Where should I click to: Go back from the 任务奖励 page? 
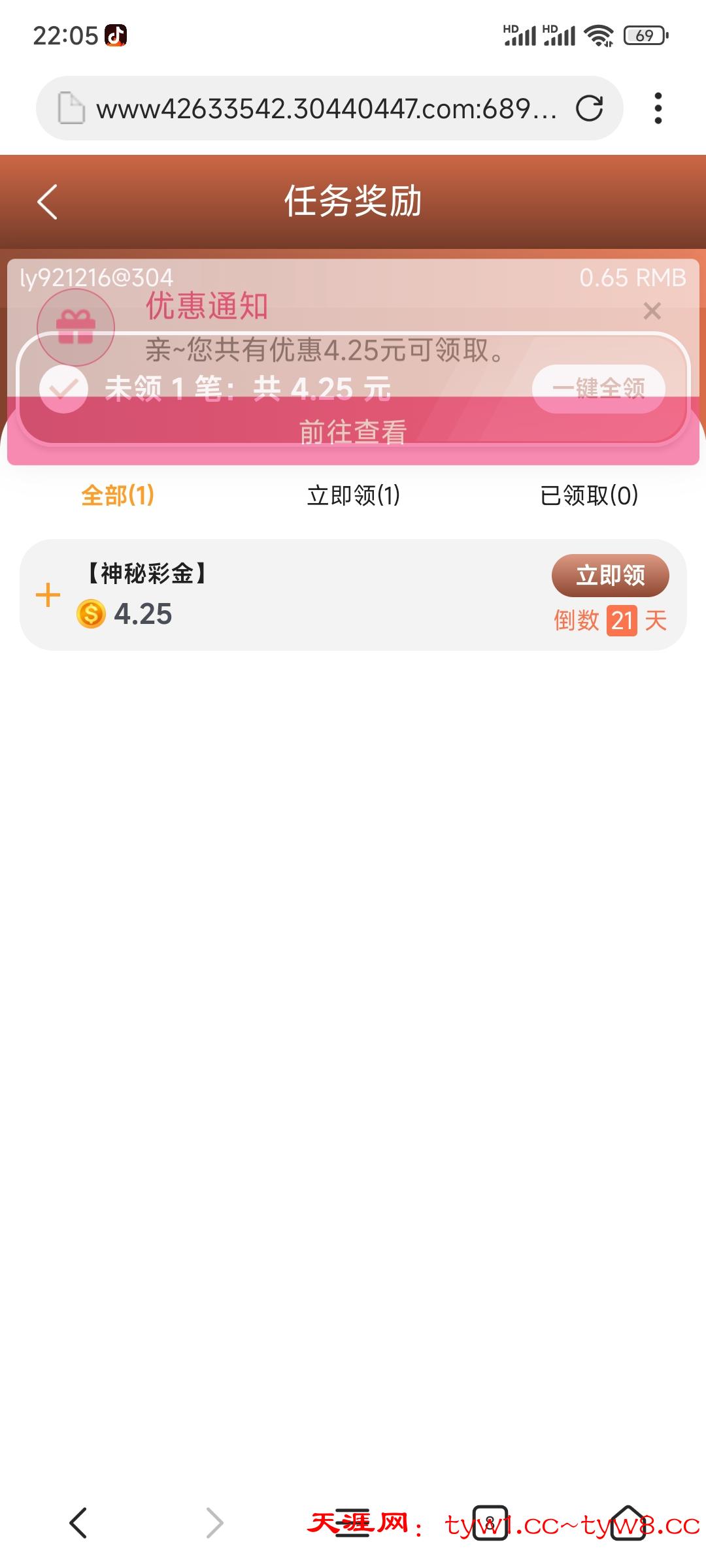[48, 201]
